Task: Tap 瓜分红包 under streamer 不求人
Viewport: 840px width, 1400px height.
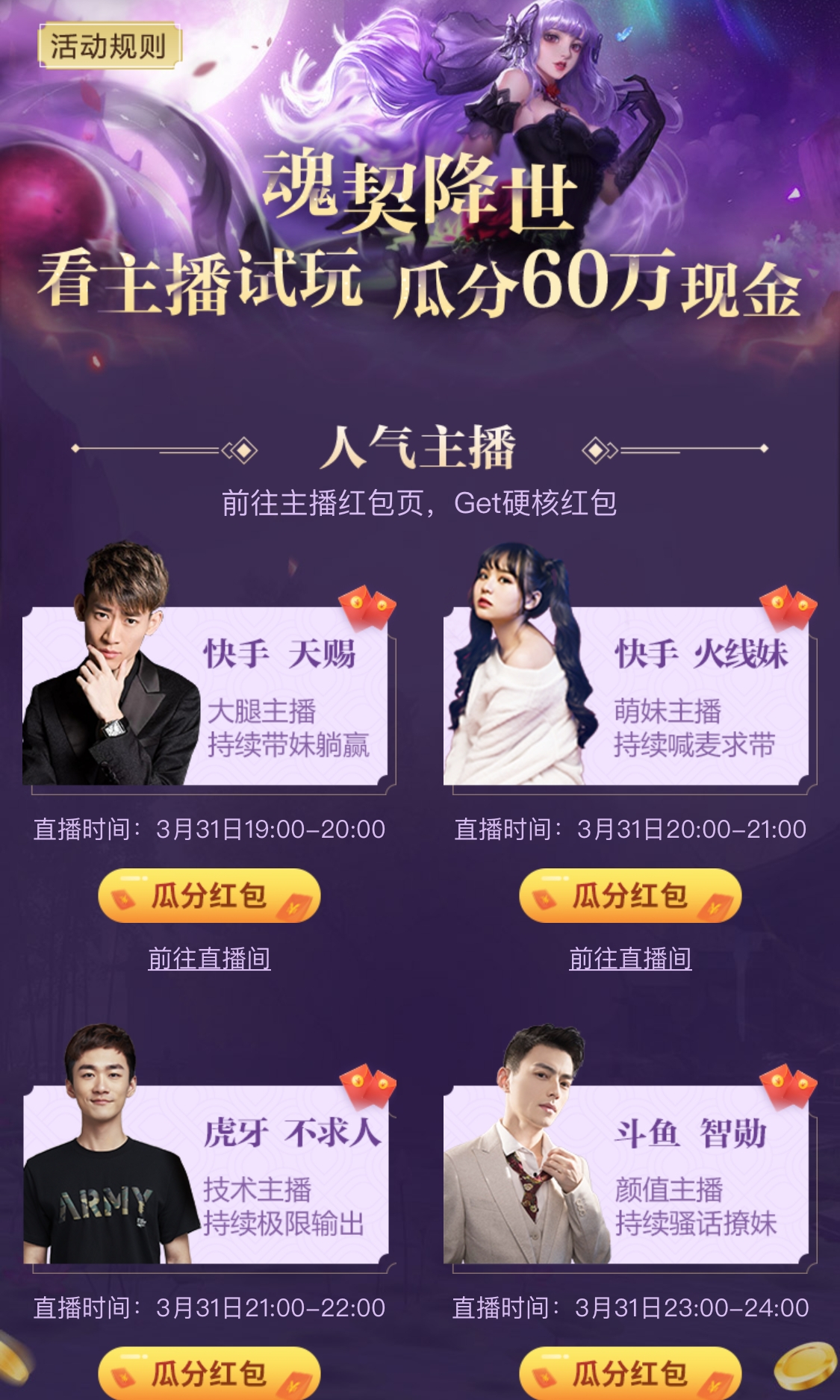Action: 209,1374
